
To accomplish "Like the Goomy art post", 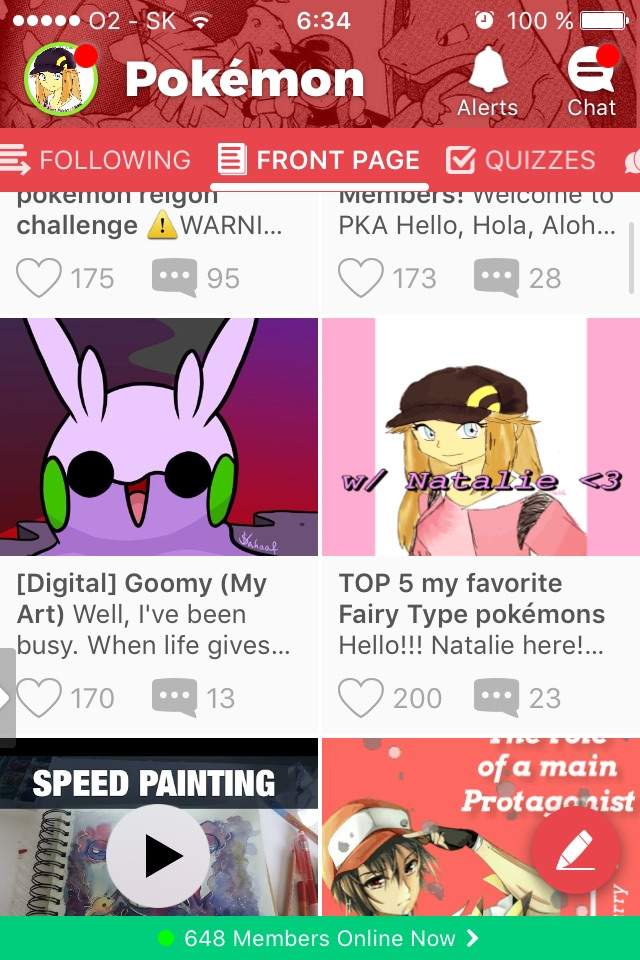I will [40, 697].
